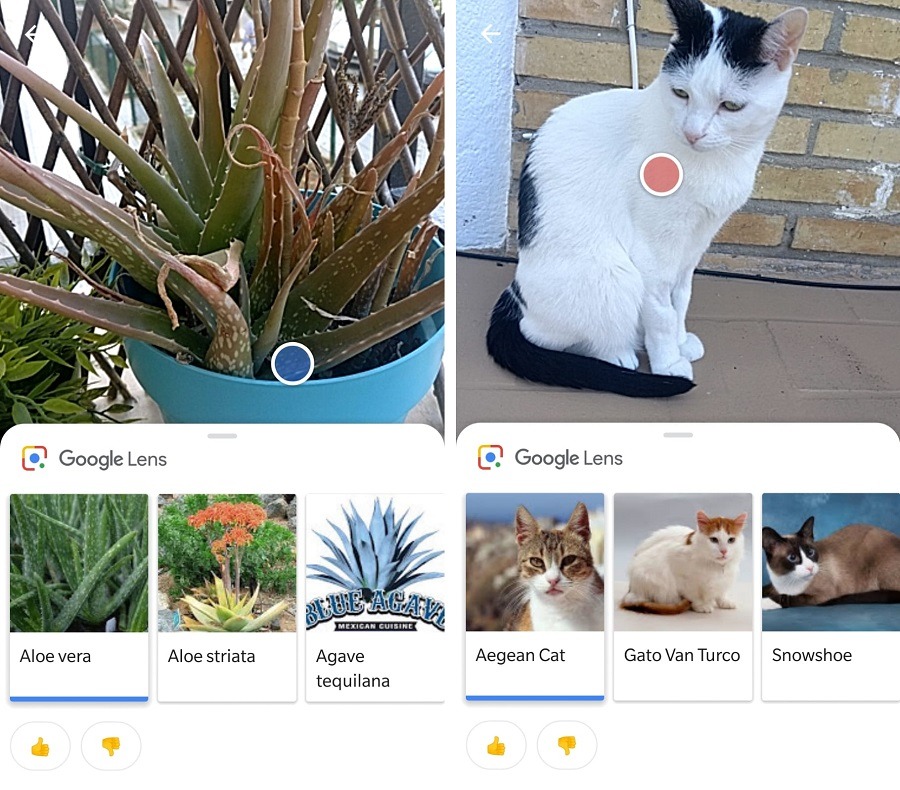Tap the sheet handle above the cat results
The height and width of the screenshot is (790, 900).
click(x=678, y=435)
